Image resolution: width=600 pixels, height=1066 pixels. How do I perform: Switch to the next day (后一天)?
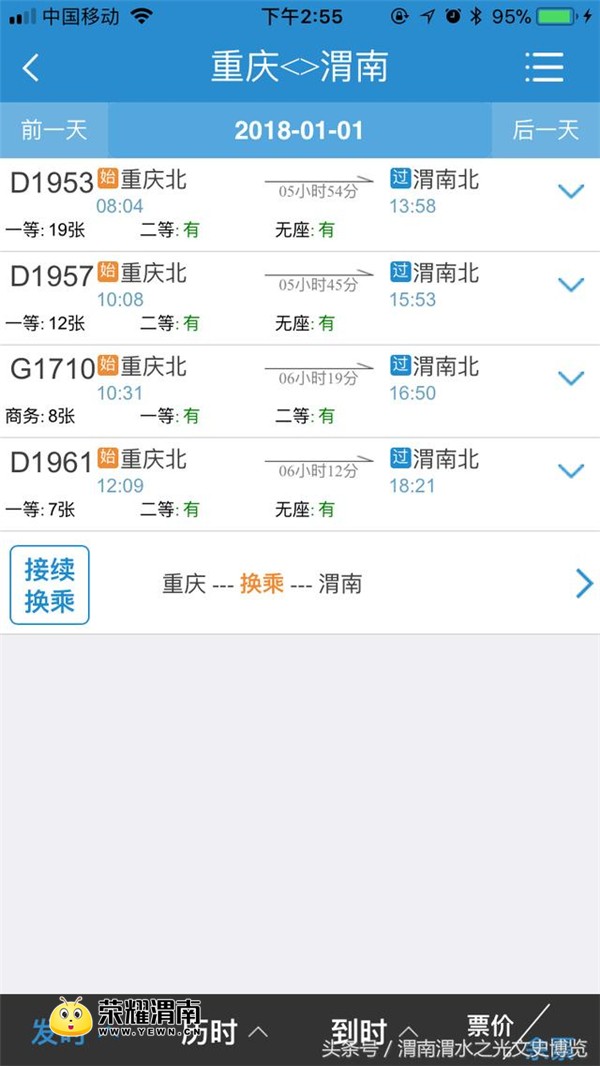[545, 130]
